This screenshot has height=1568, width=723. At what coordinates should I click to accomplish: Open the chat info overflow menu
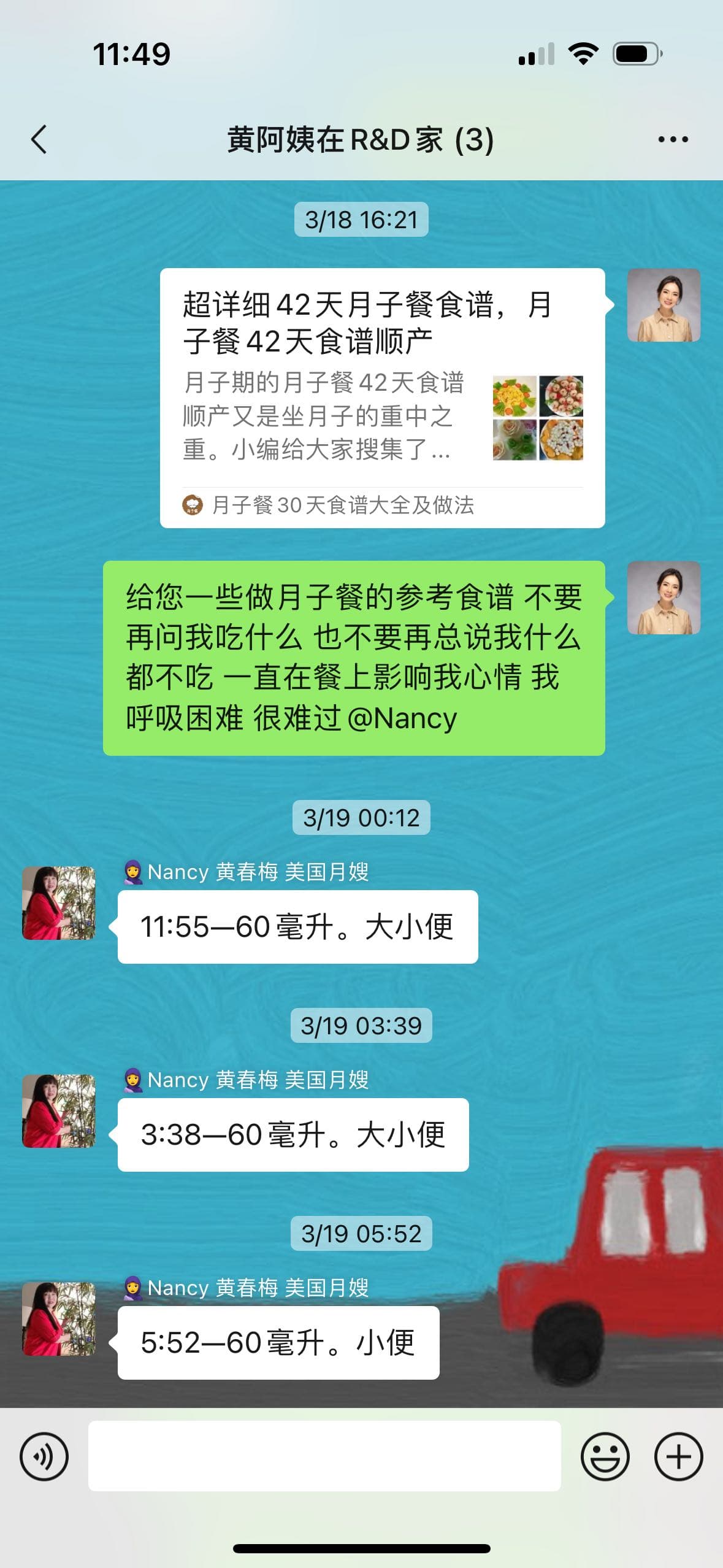click(673, 140)
